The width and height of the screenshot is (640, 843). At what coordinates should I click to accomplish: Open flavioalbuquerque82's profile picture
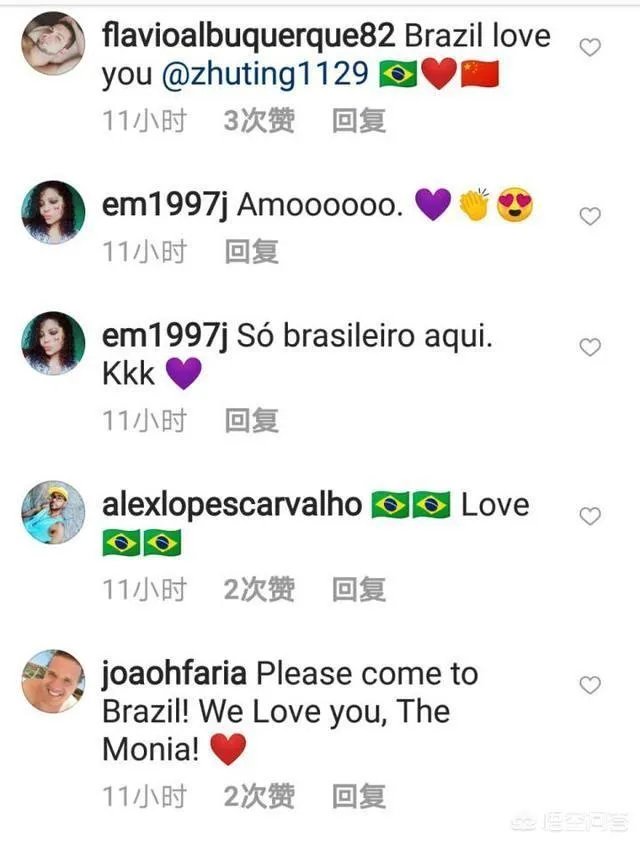coord(53,44)
